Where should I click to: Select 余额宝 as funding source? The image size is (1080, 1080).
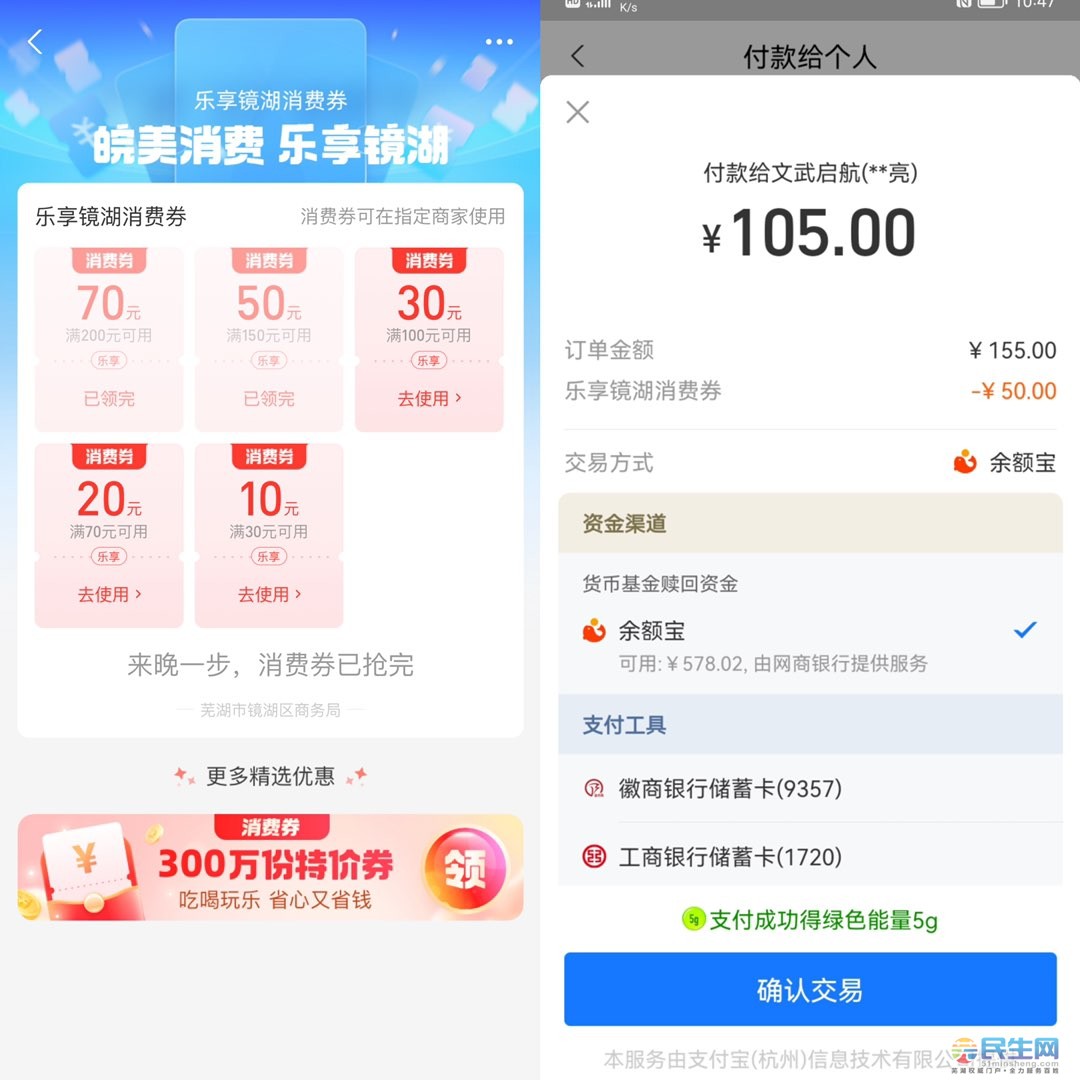coord(810,643)
